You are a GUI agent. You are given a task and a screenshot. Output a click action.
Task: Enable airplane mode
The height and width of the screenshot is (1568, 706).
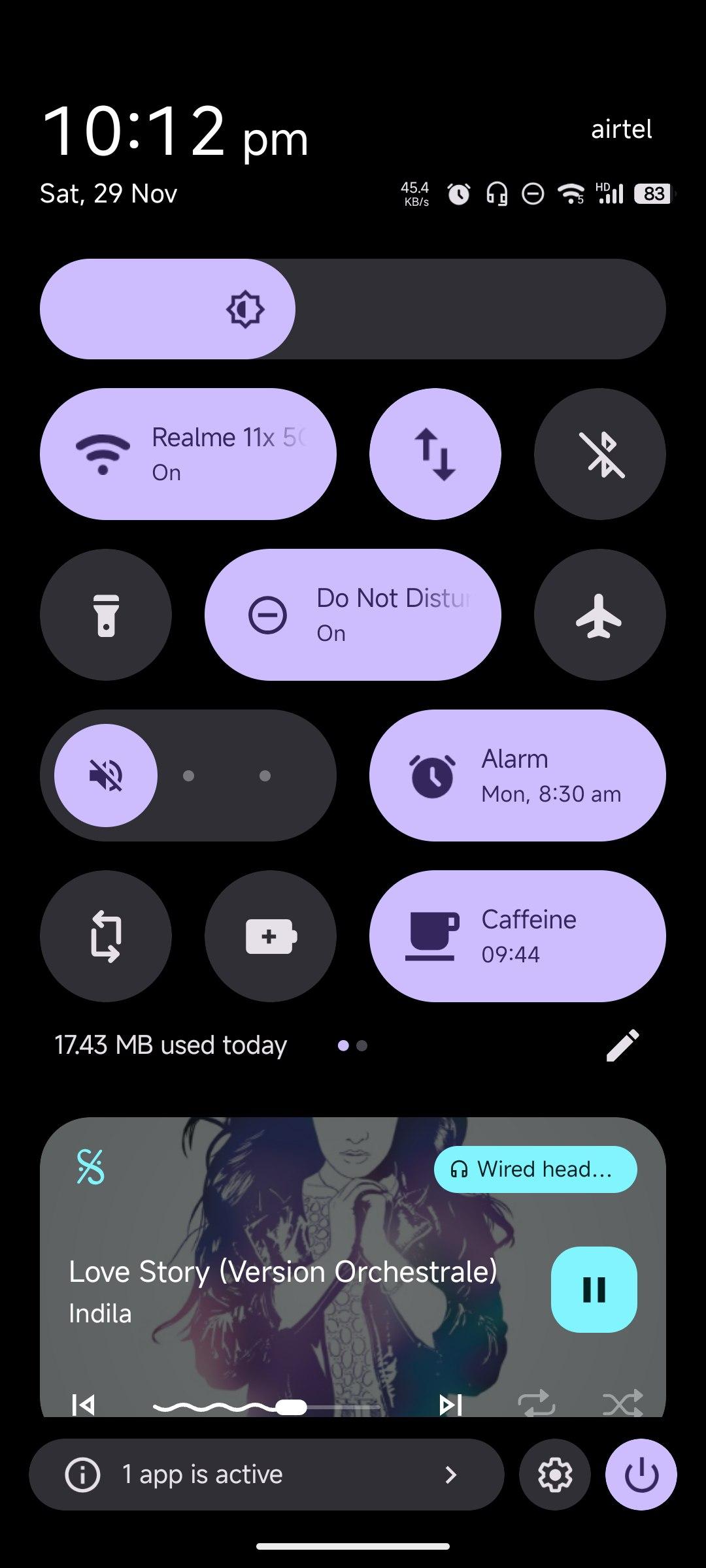600,615
